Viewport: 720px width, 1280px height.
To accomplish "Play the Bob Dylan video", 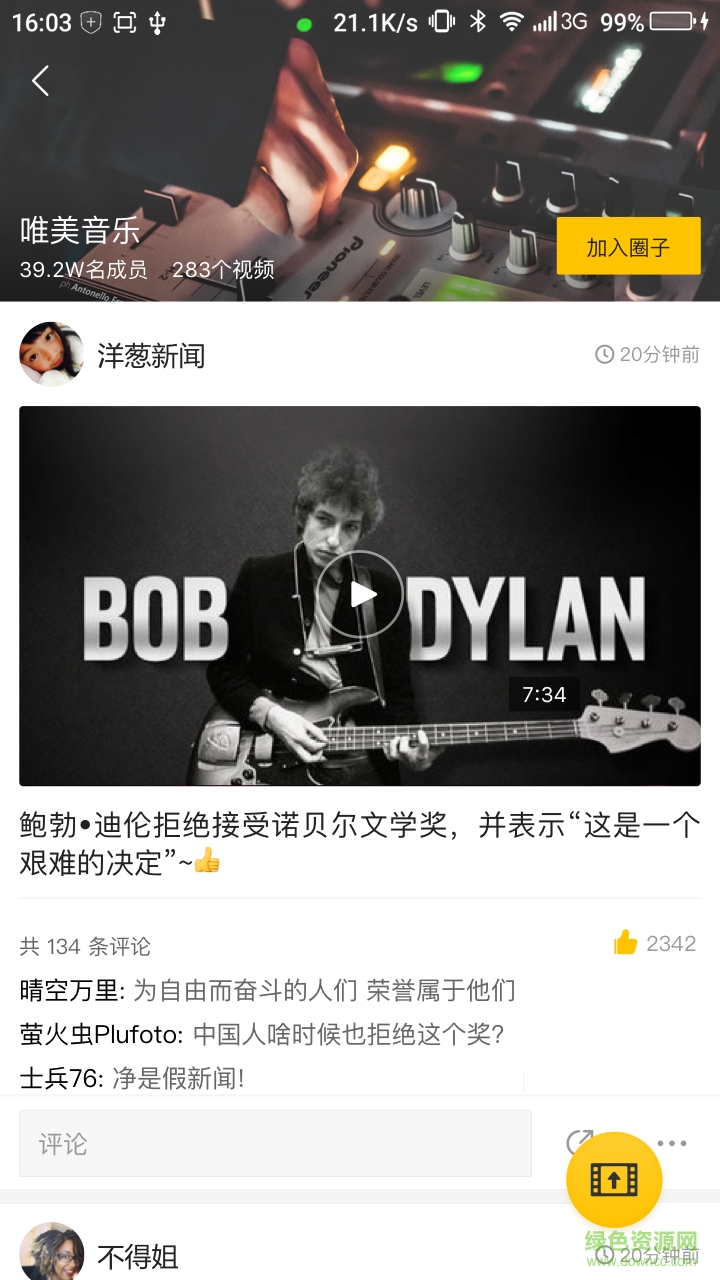I will (360, 594).
